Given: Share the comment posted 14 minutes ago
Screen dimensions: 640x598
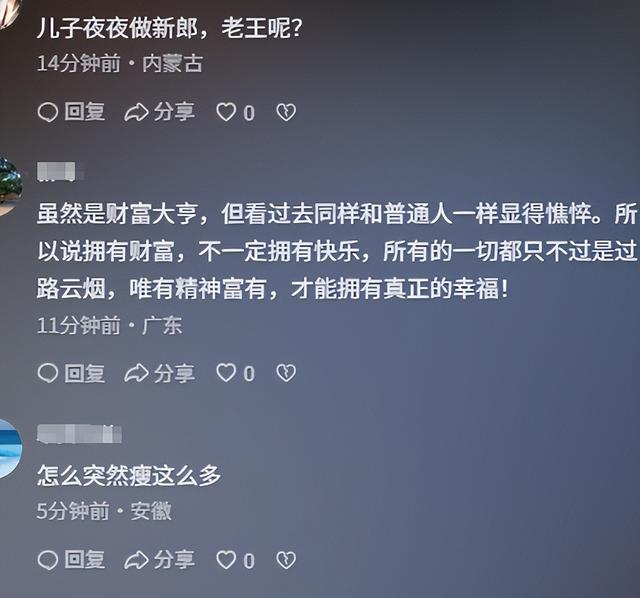Looking at the screenshot, I should [159, 112].
